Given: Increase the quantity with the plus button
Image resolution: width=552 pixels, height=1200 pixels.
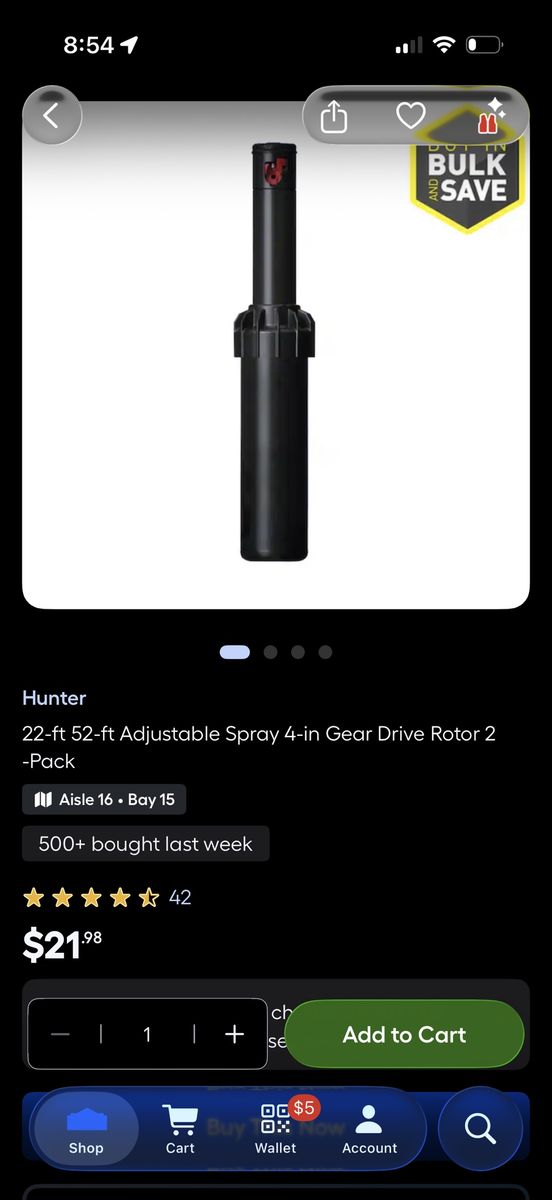Looking at the screenshot, I should 234,1034.
